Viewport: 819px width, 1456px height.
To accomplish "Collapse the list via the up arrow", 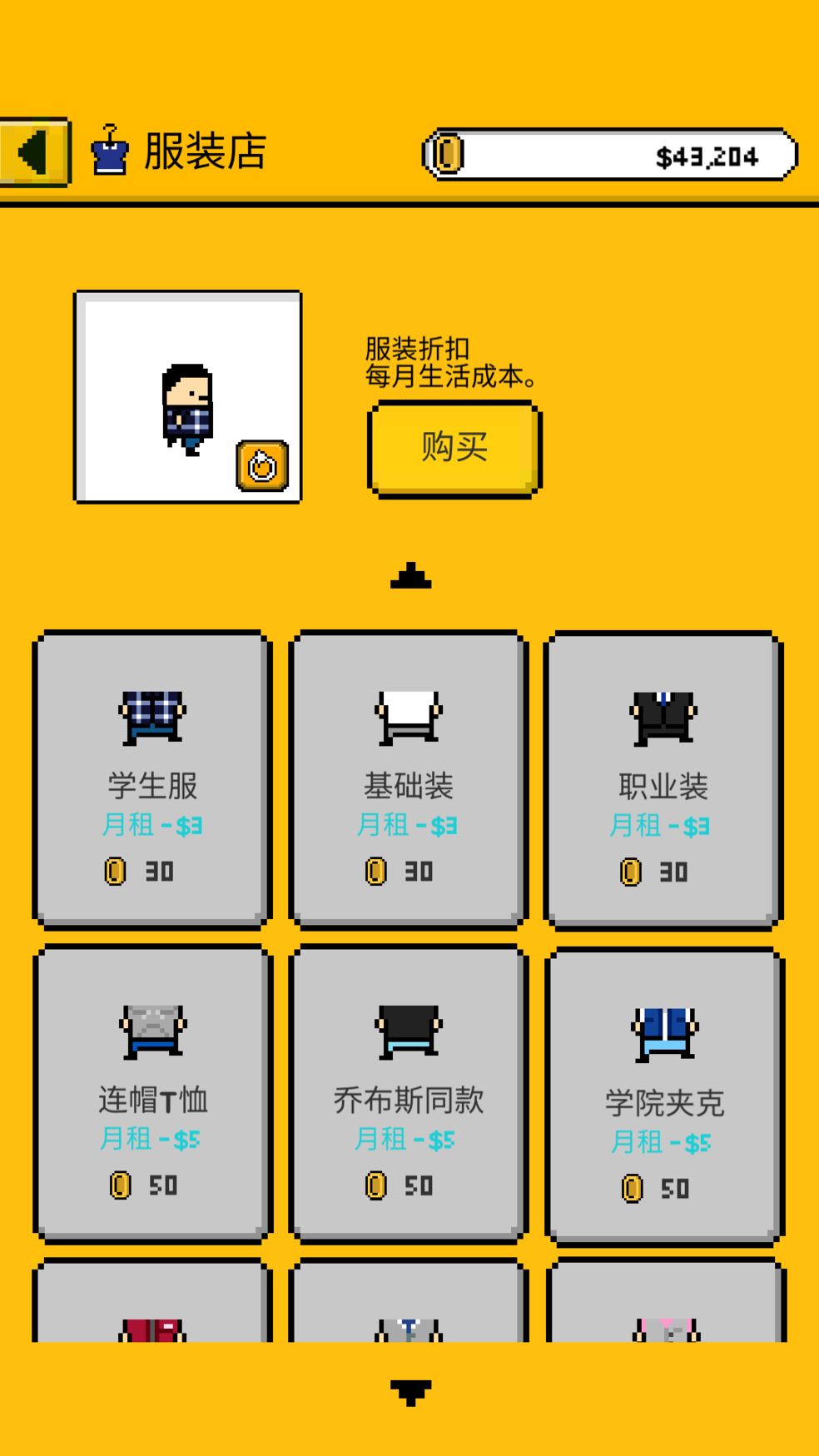I will tap(409, 576).
